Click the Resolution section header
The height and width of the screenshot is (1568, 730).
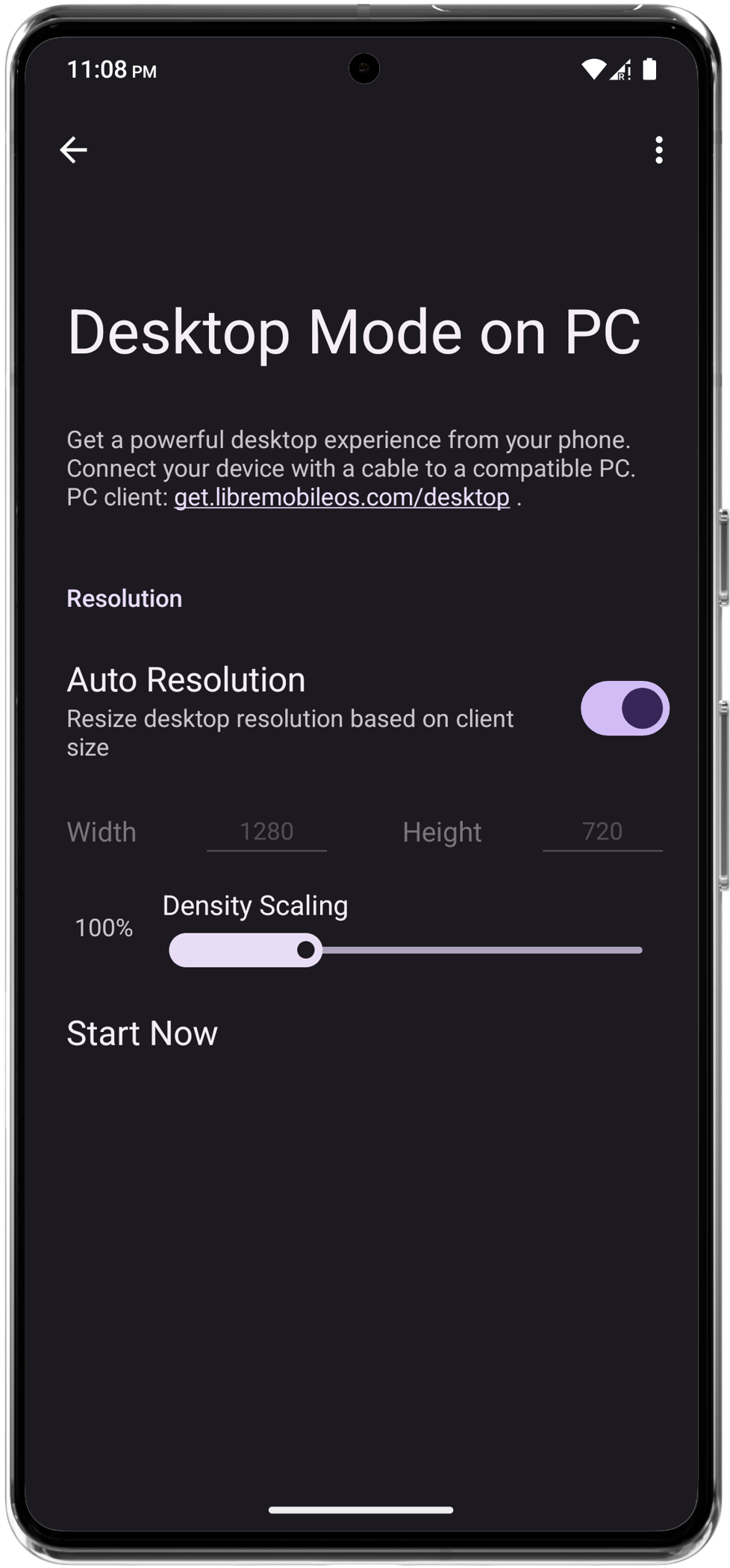point(124,597)
